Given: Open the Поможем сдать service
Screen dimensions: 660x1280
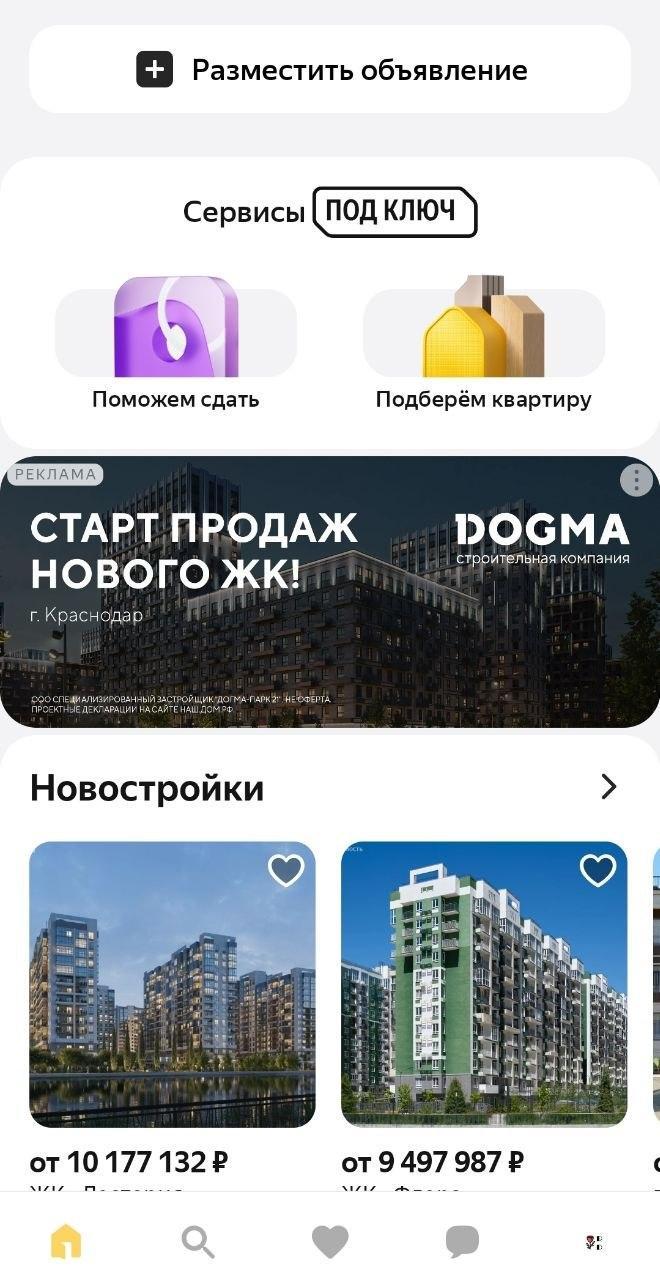Looking at the screenshot, I should 176,340.
